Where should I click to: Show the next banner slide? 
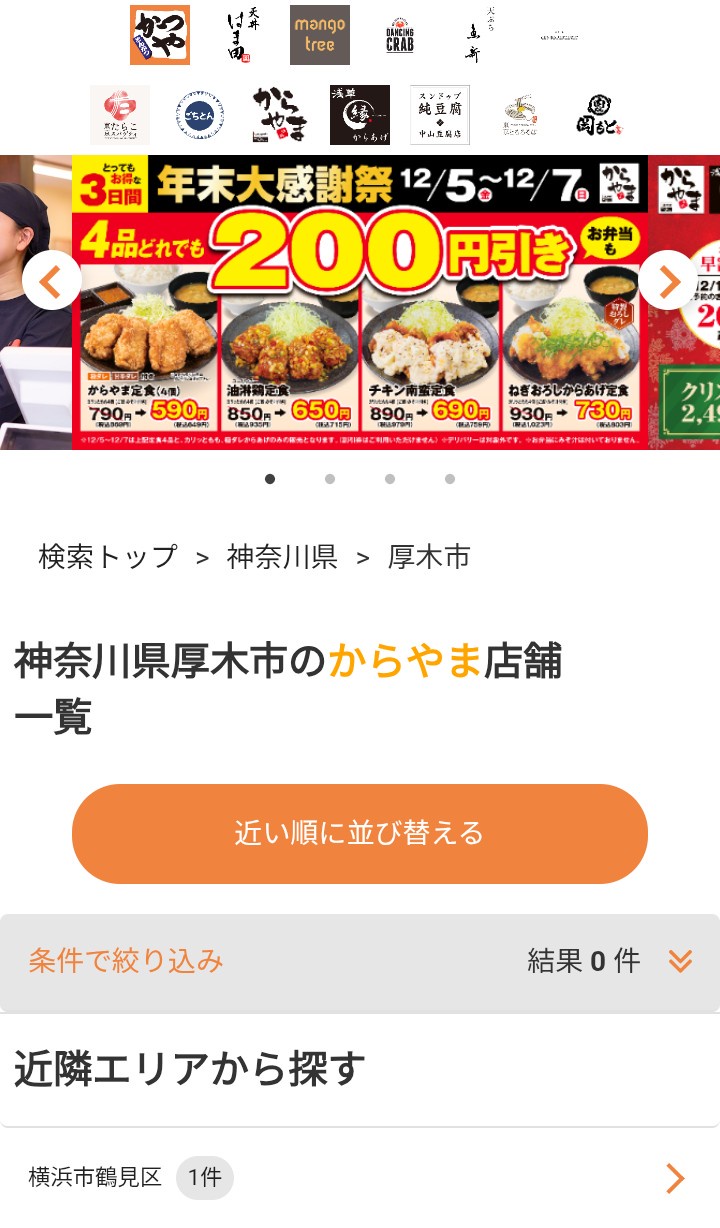667,282
